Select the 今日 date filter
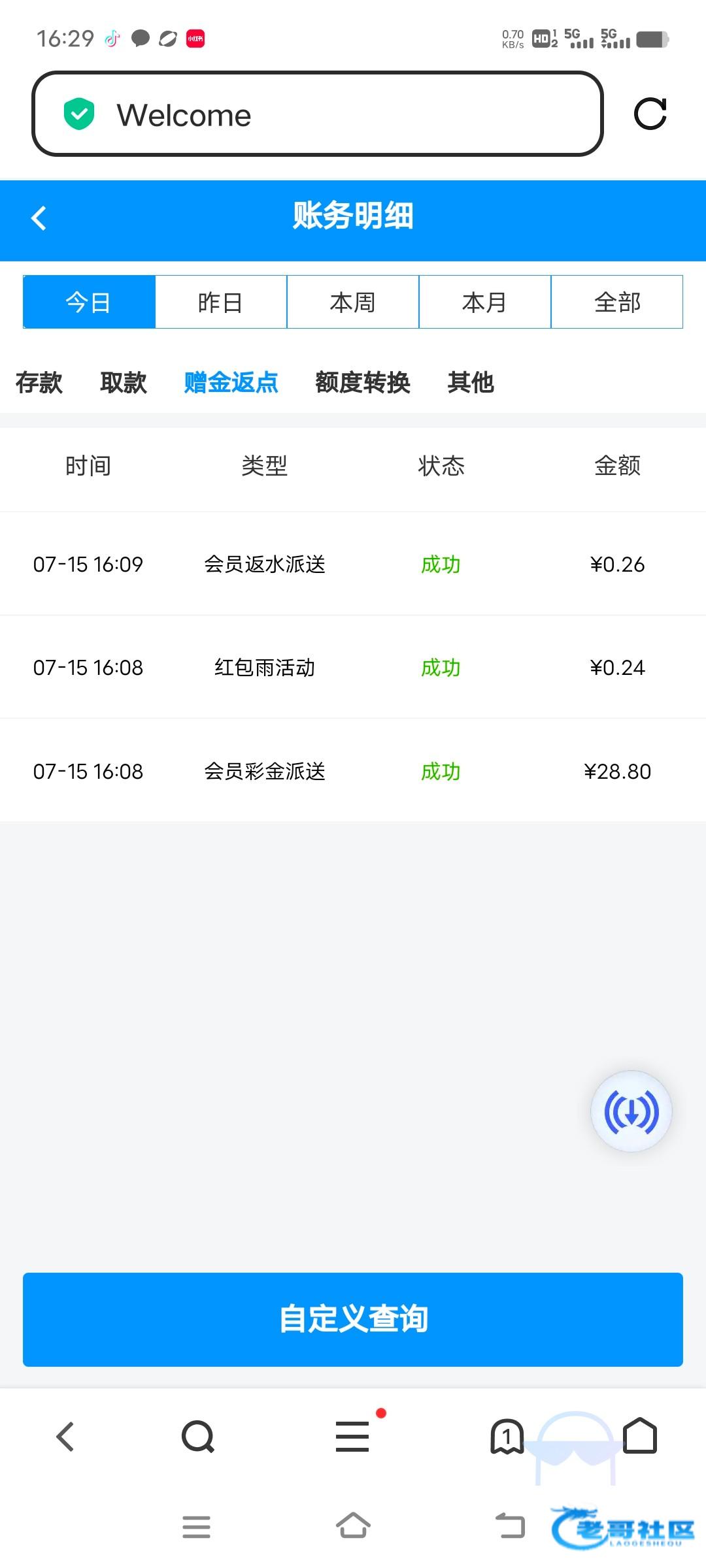This screenshot has width=706, height=1568. pyautogui.click(x=89, y=302)
